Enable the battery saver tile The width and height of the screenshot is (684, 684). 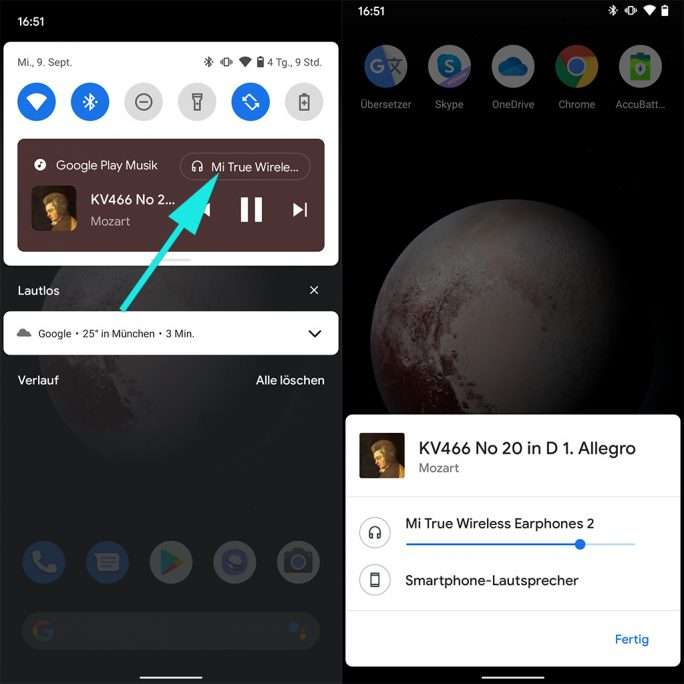[x=304, y=102]
